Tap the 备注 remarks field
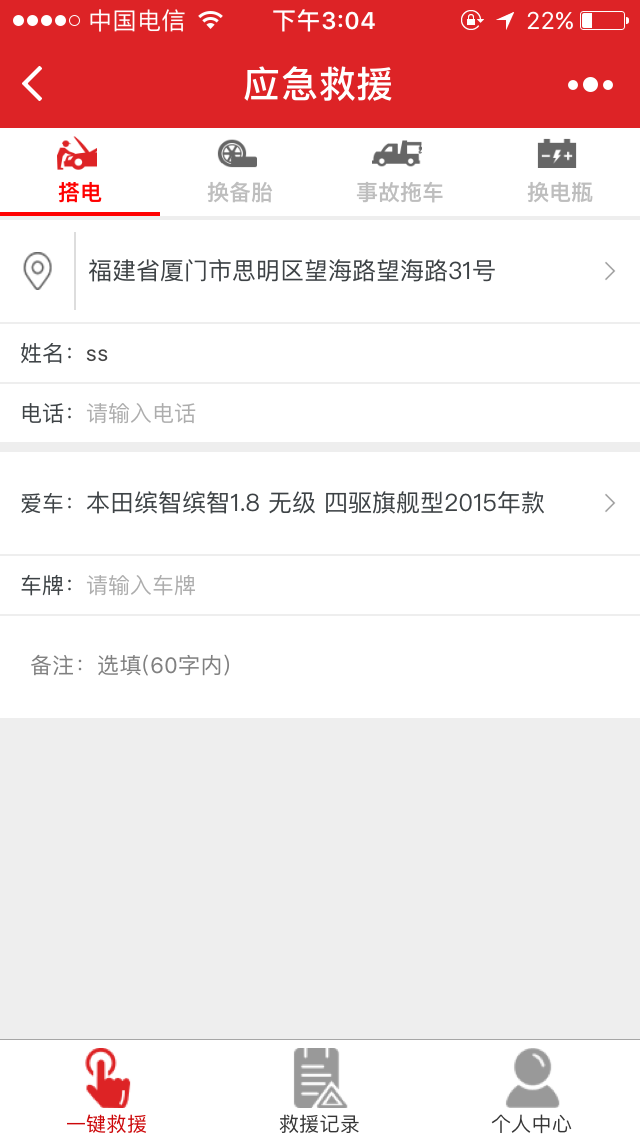This screenshot has width=640, height=1136. pyautogui.click(x=320, y=667)
